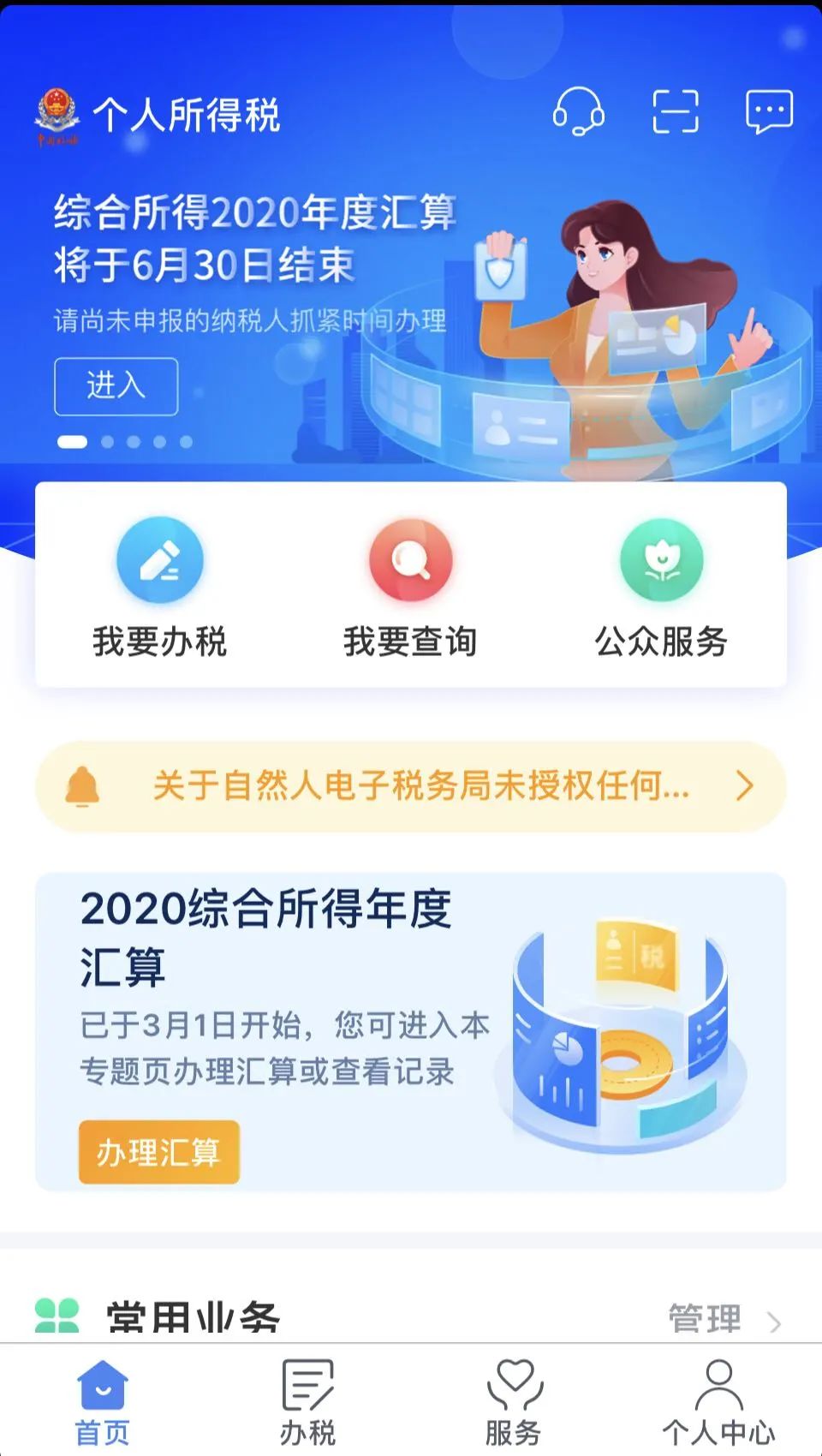Open the scan code icon
The image size is (822, 1456).
(x=676, y=111)
